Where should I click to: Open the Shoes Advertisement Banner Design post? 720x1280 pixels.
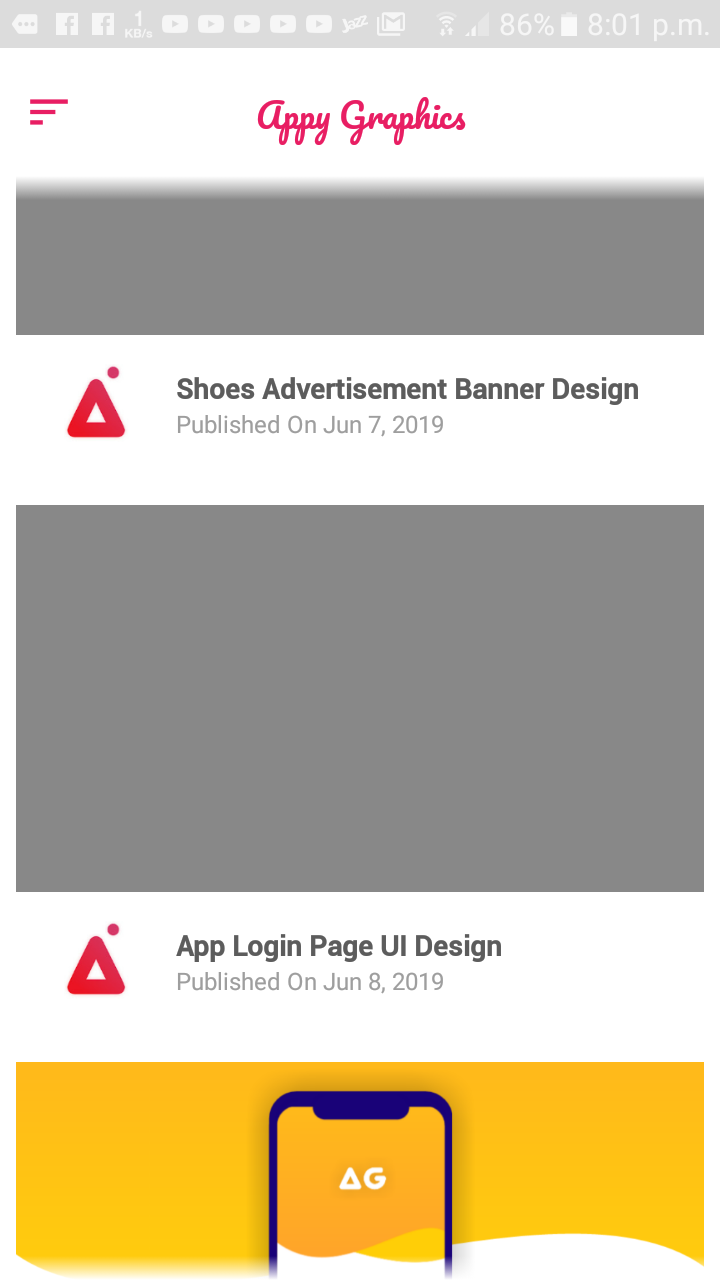click(407, 390)
